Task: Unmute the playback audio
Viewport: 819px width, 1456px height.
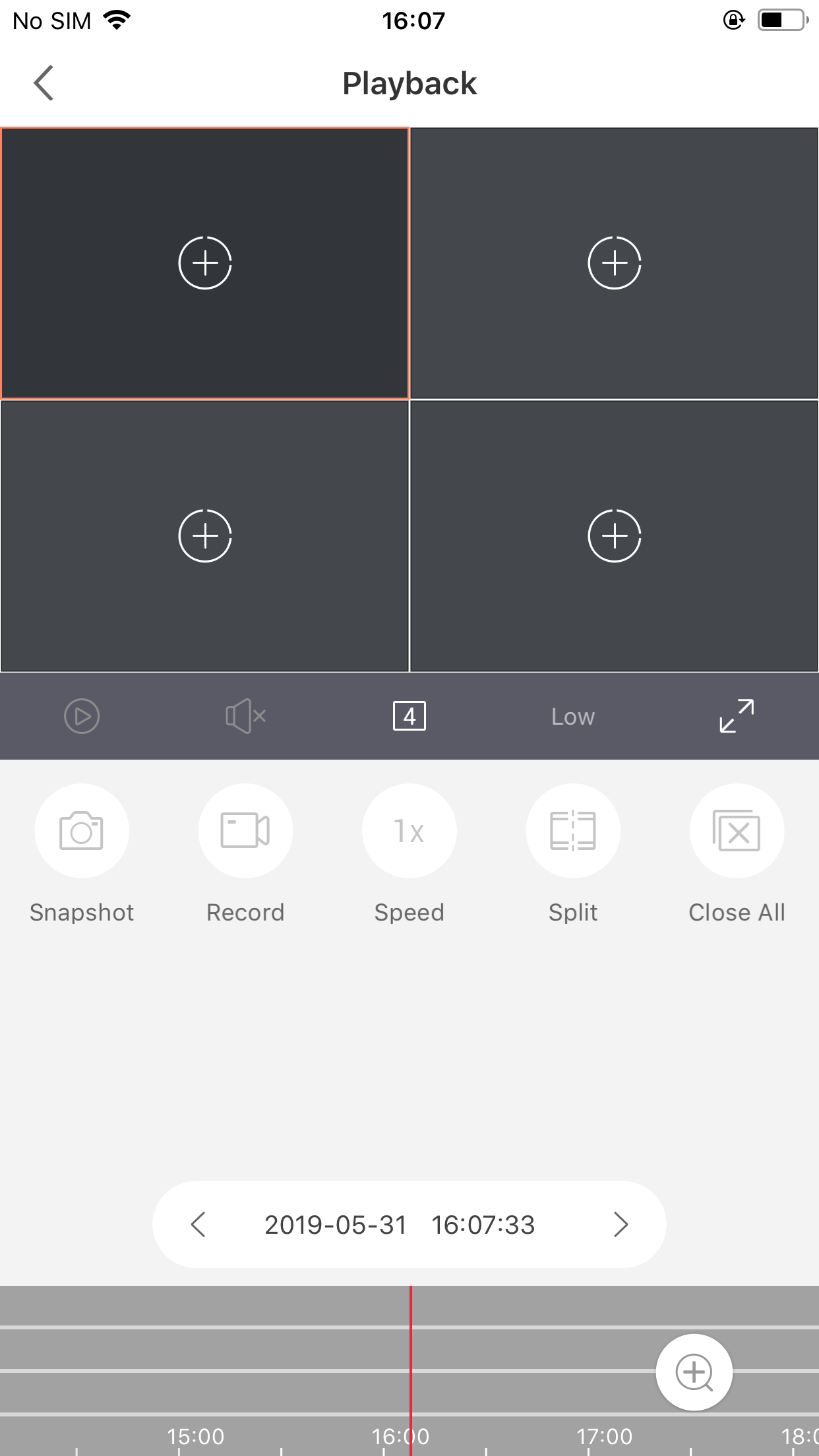Action: [x=245, y=716]
